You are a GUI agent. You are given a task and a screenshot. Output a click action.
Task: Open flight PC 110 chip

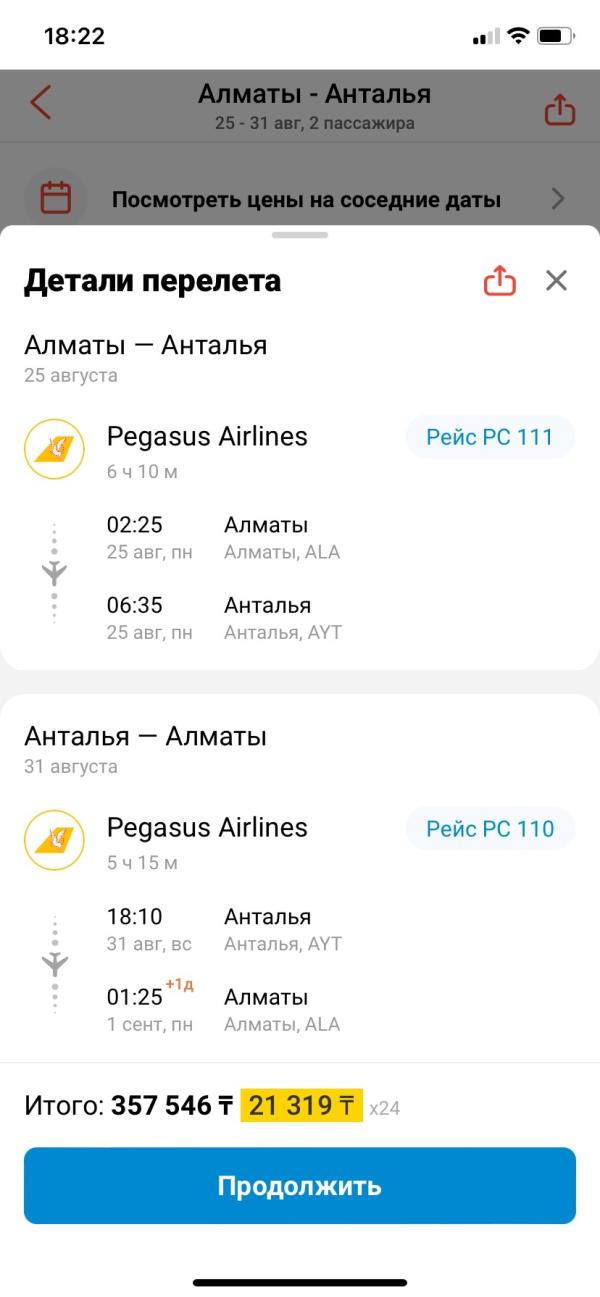489,829
